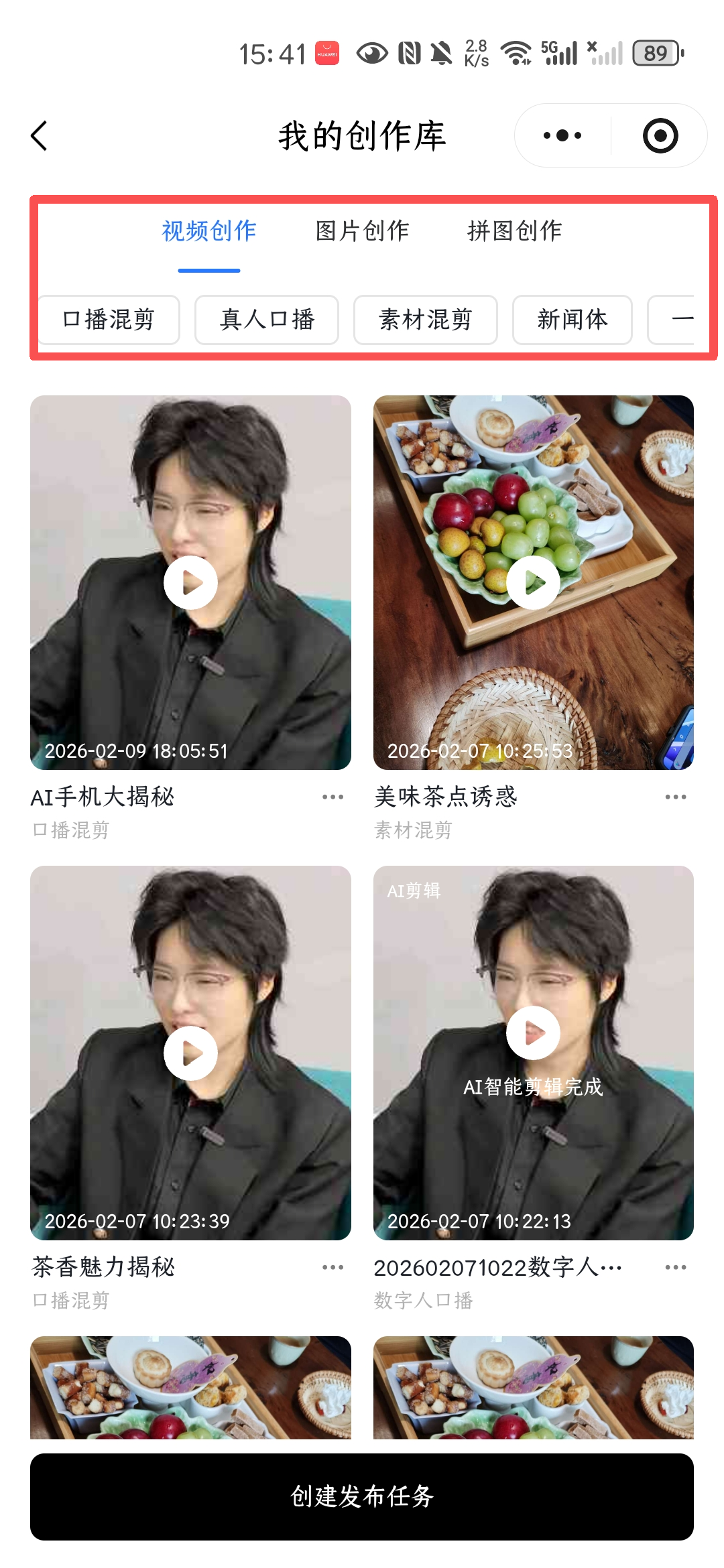724x1568 pixels.
Task: Filter by 新闻体 chip
Action: [572, 320]
